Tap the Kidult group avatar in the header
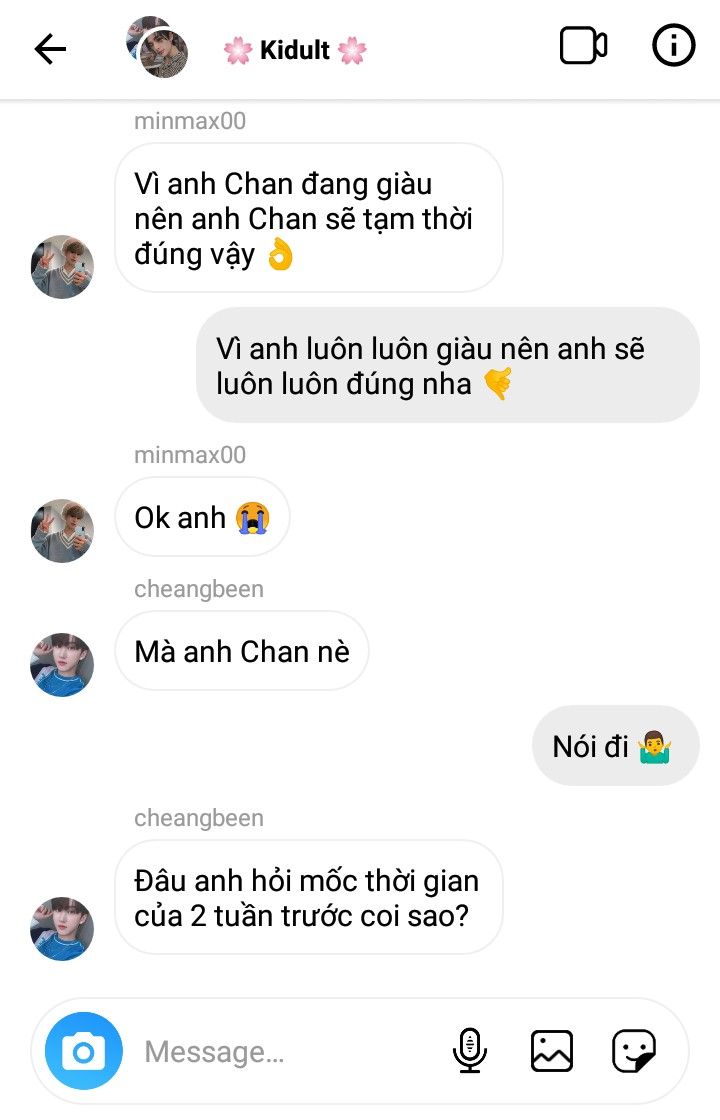The width and height of the screenshot is (720, 1120). 158,48
